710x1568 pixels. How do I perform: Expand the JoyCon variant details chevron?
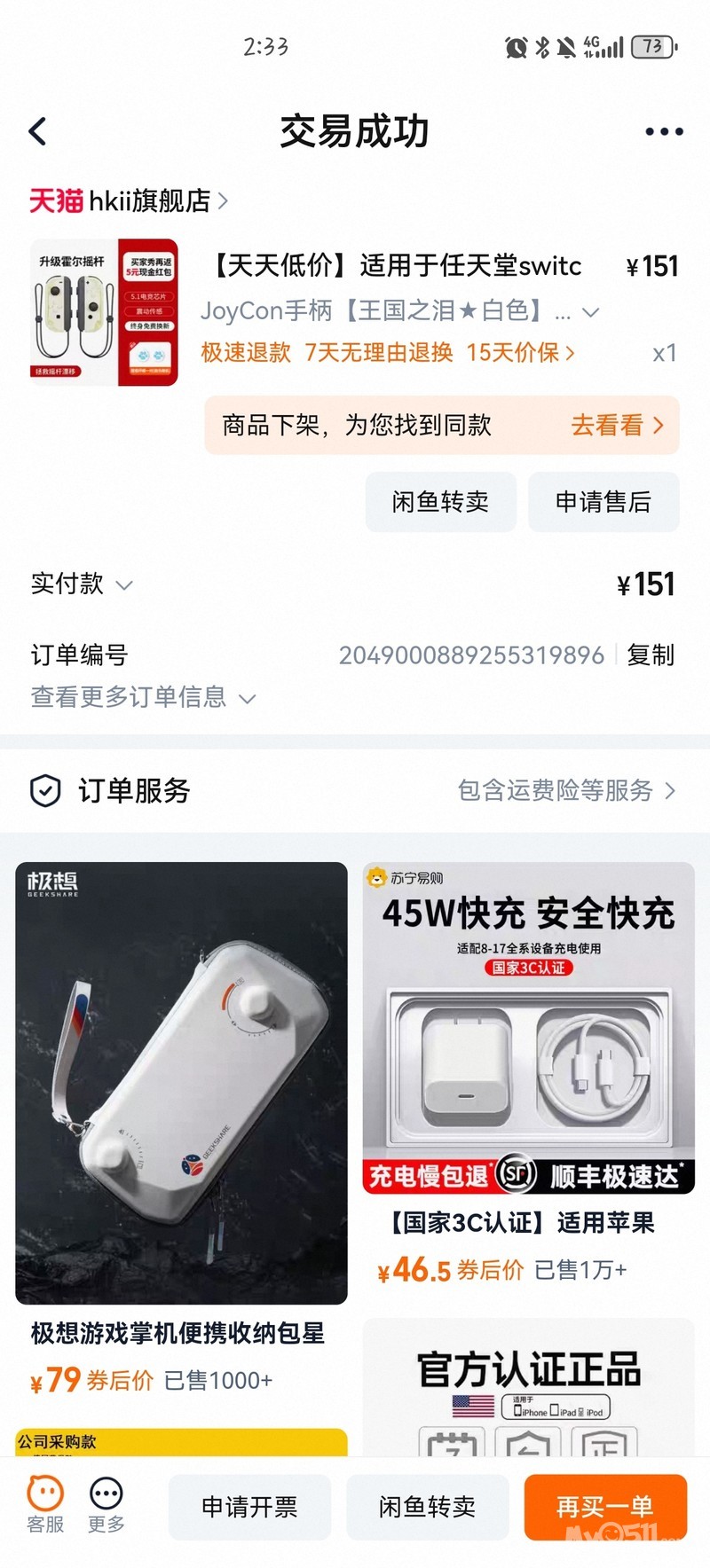pos(590,312)
